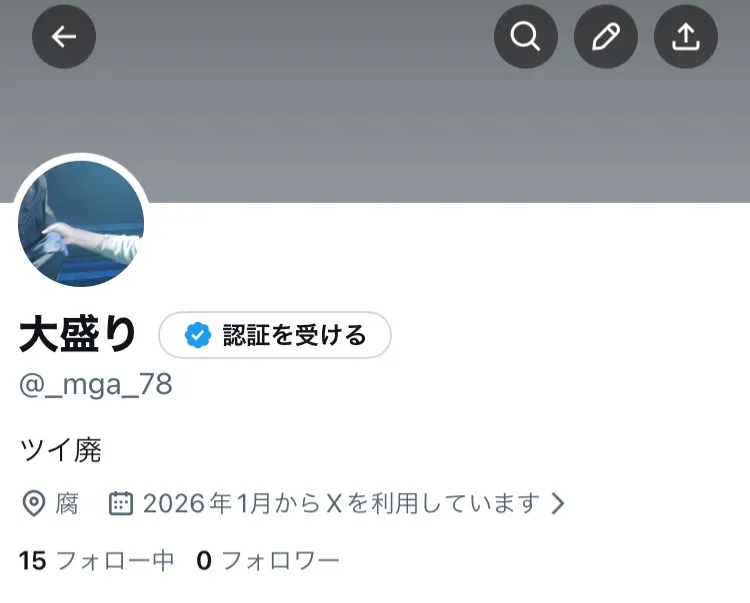
Task: View the 15 フォロー中 list
Action: pos(96,560)
